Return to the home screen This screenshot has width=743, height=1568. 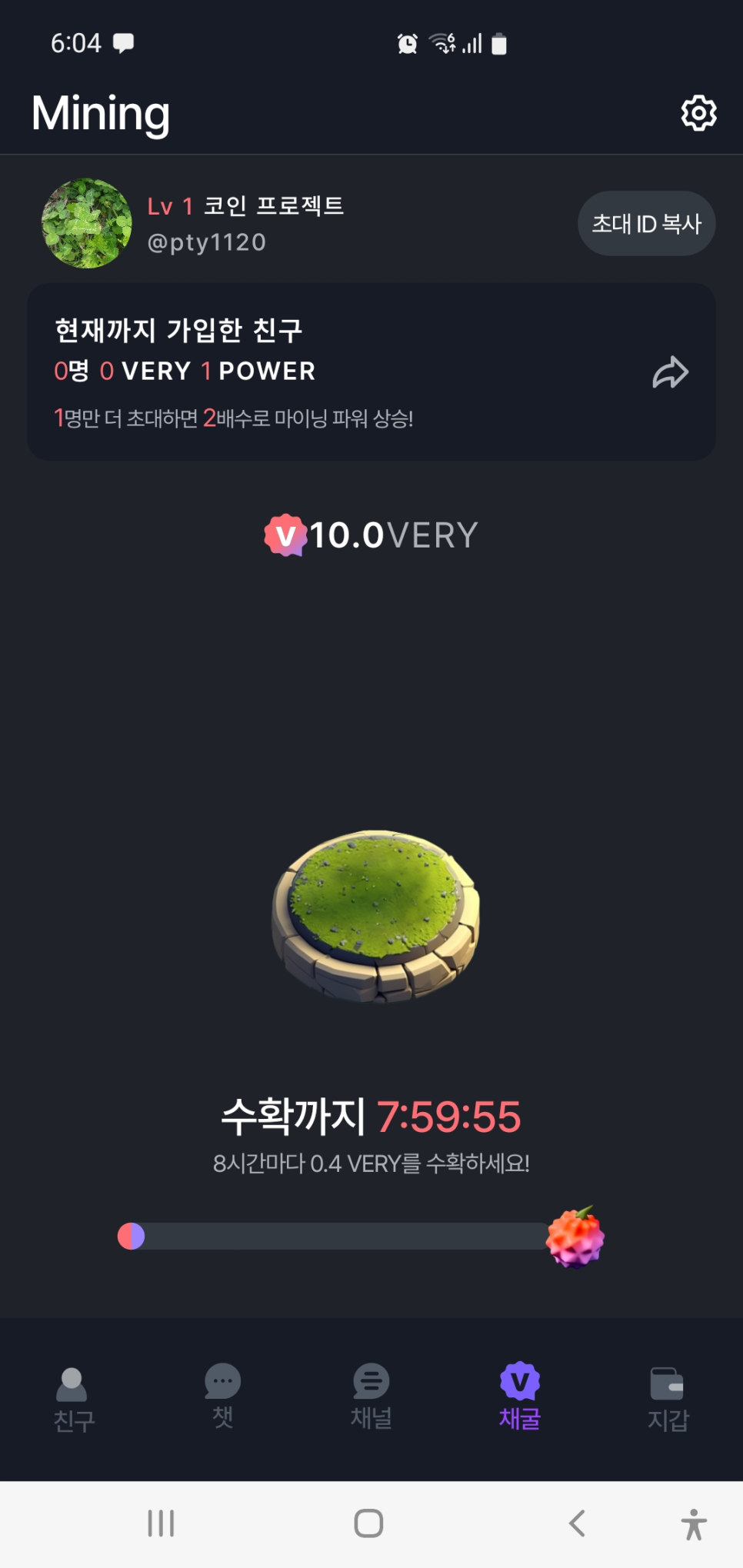pyautogui.click(x=368, y=1523)
